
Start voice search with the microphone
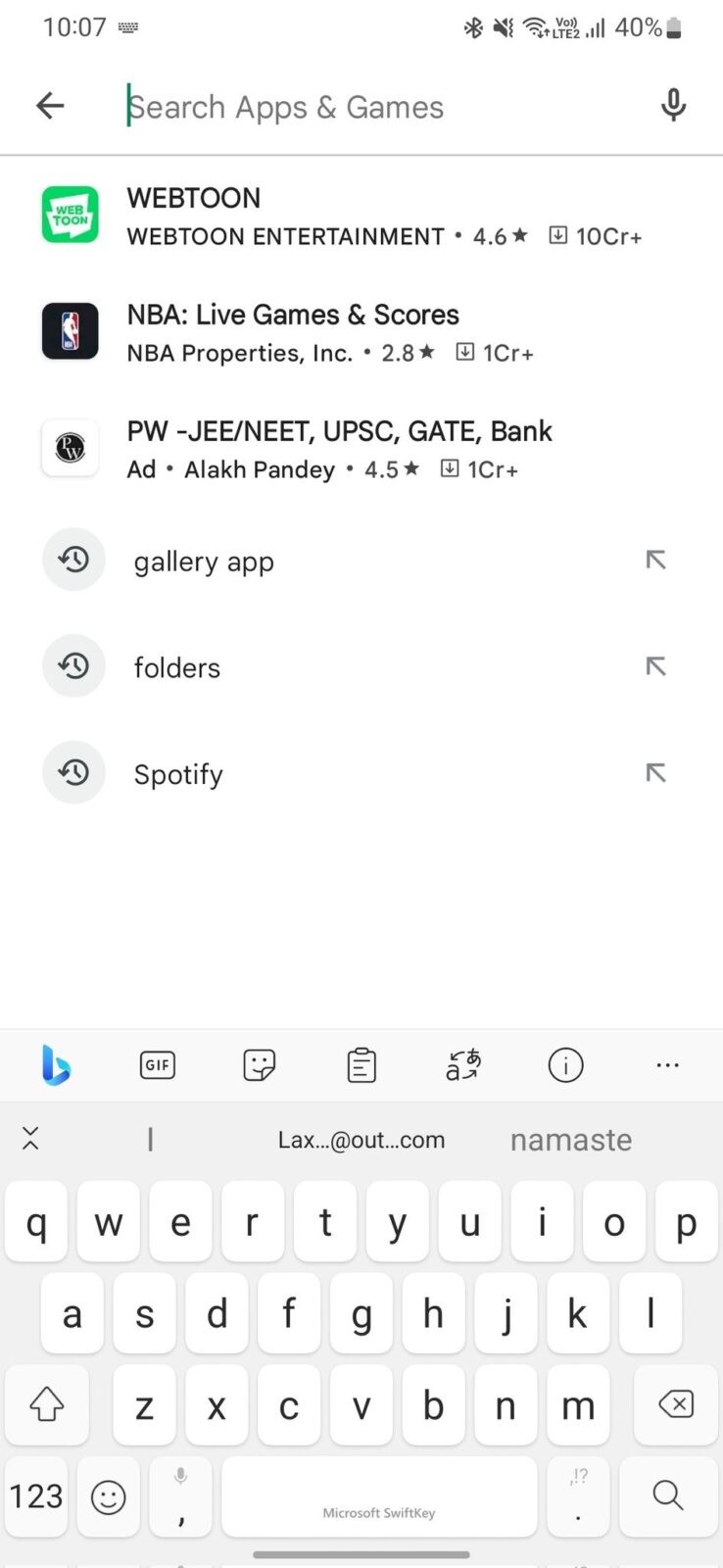[x=673, y=106]
